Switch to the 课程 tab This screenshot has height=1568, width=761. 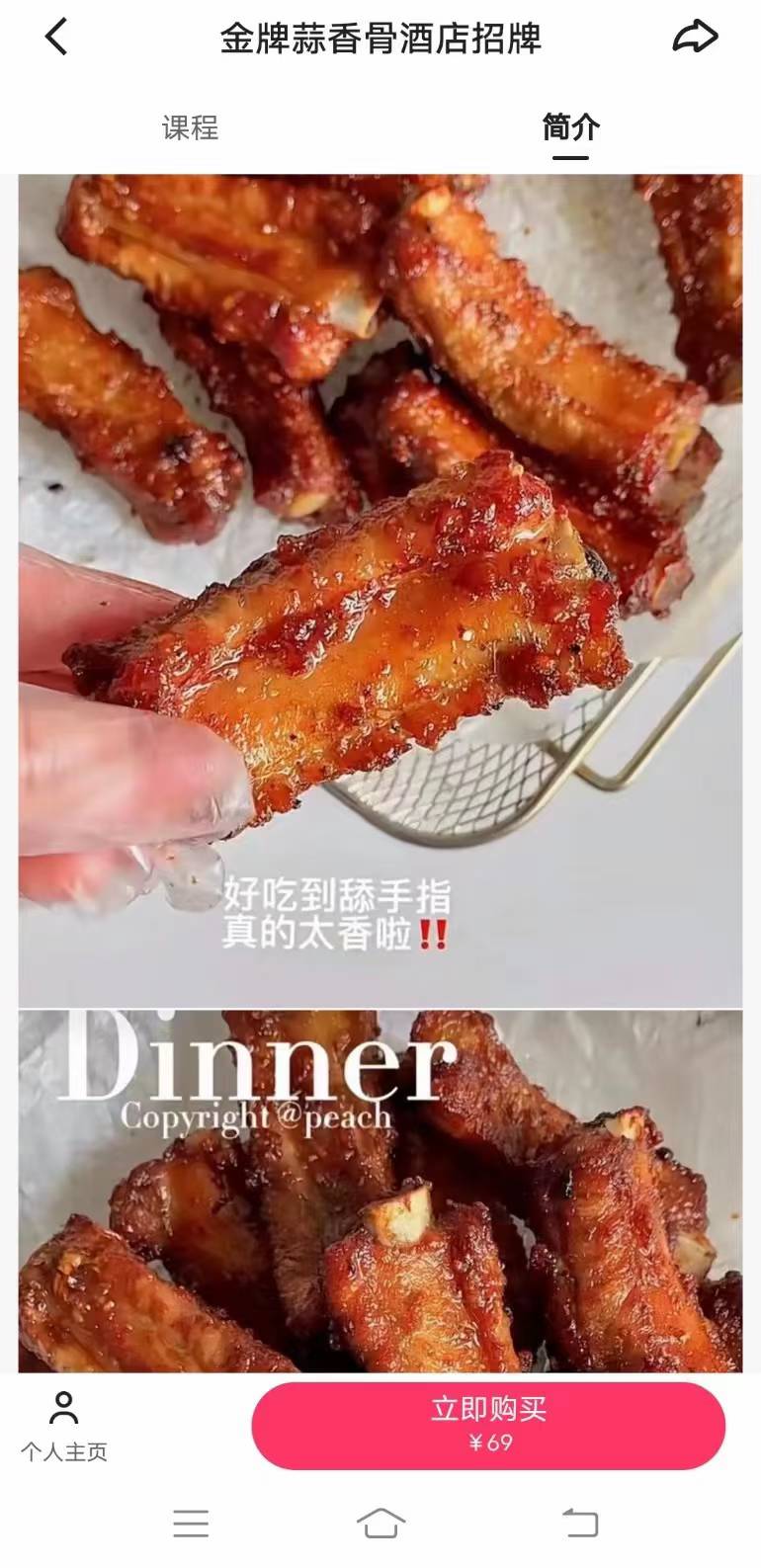pyautogui.click(x=190, y=128)
